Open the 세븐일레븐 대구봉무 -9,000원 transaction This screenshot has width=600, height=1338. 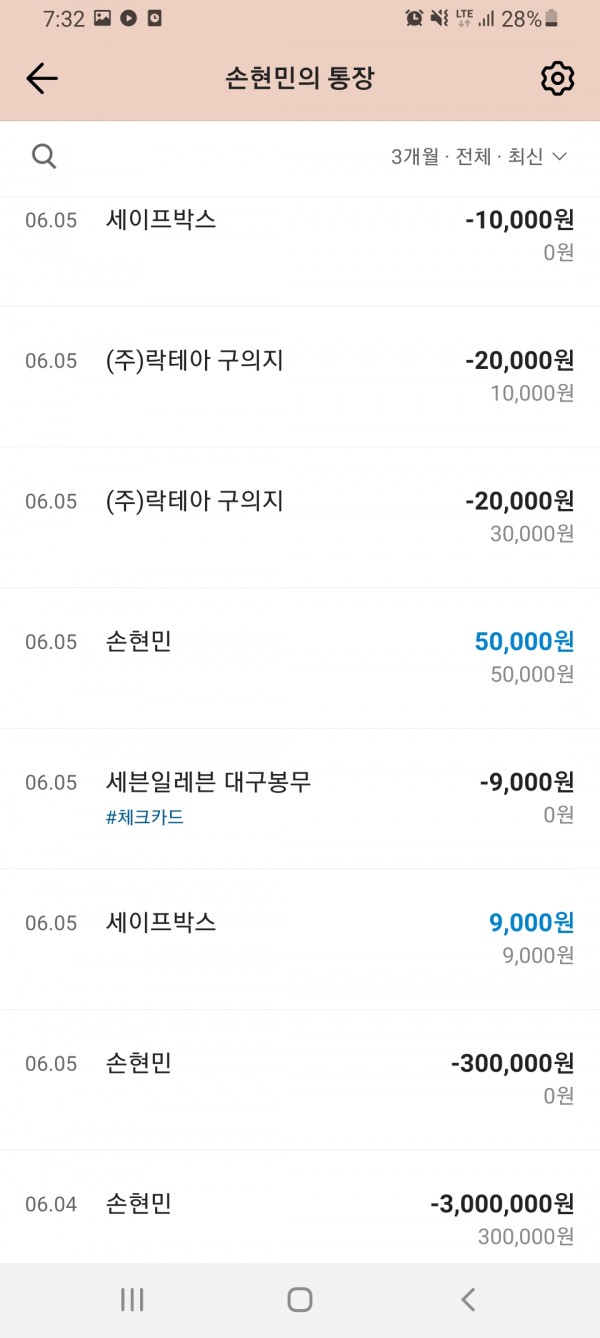tap(300, 798)
